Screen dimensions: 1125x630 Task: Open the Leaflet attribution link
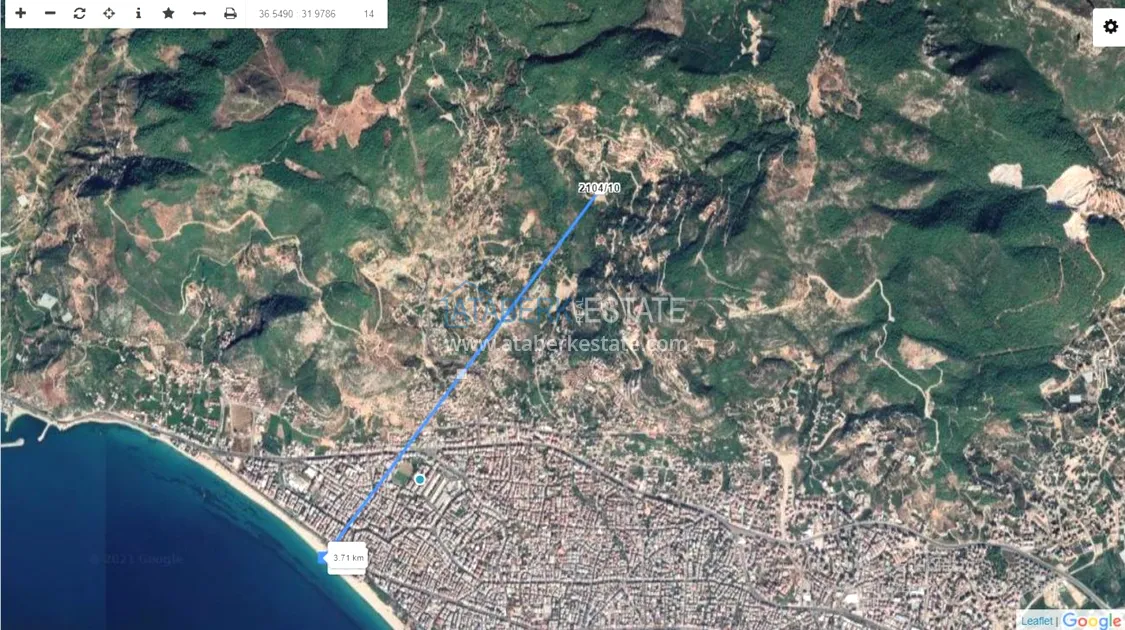[x=1036, y=621]
